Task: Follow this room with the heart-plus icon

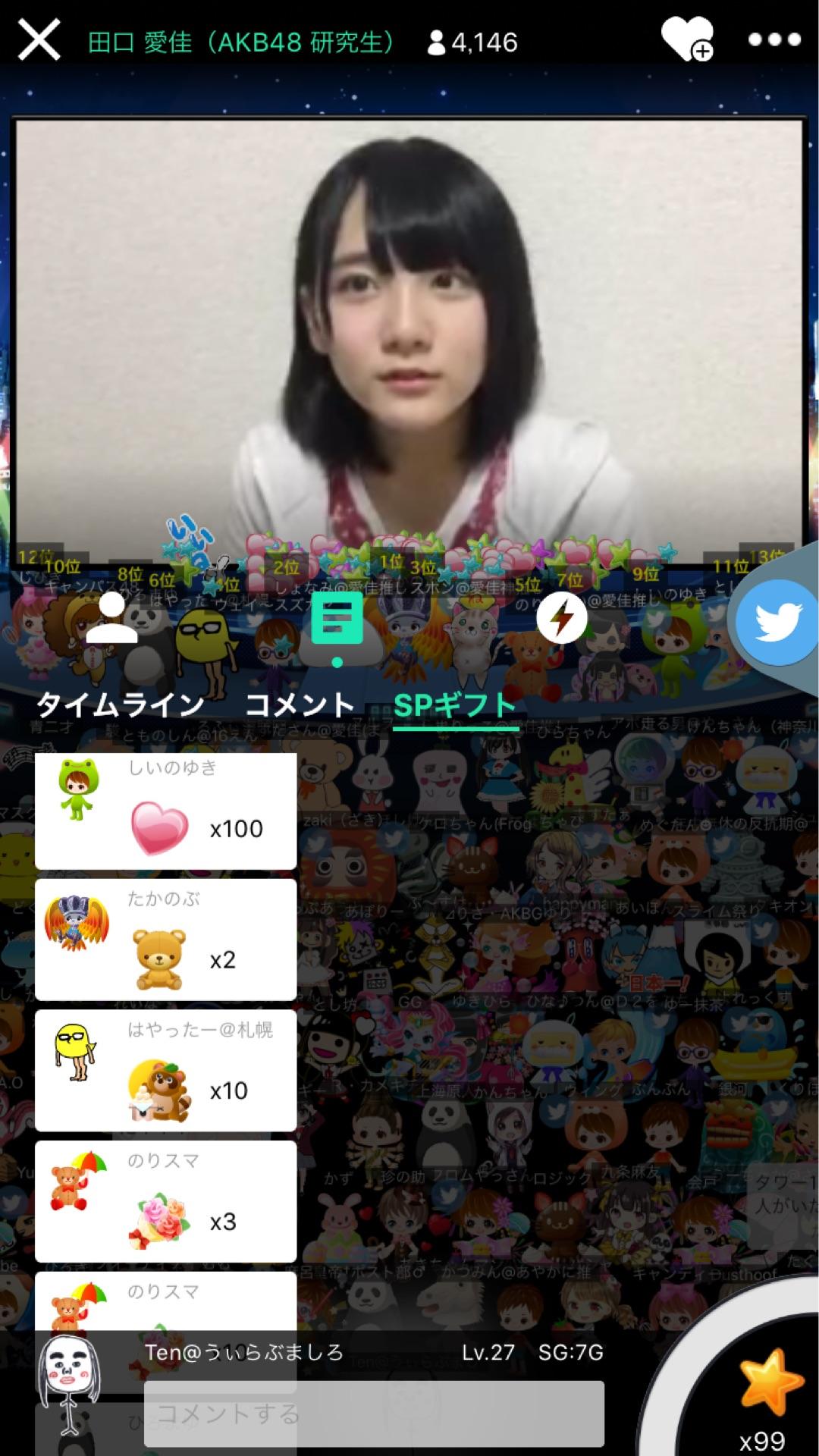Action: [x=686, y=39]
